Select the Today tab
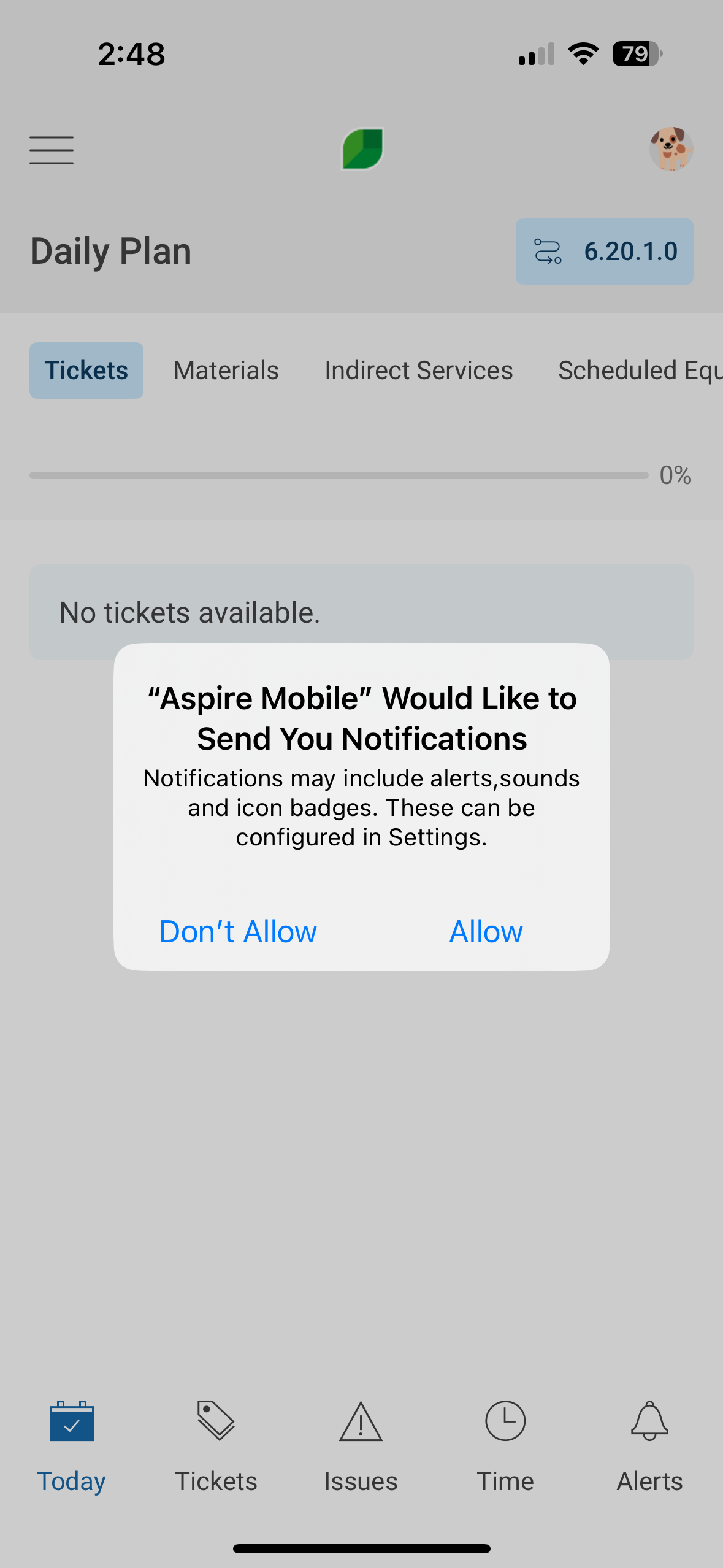 [x=72, y=1445]
